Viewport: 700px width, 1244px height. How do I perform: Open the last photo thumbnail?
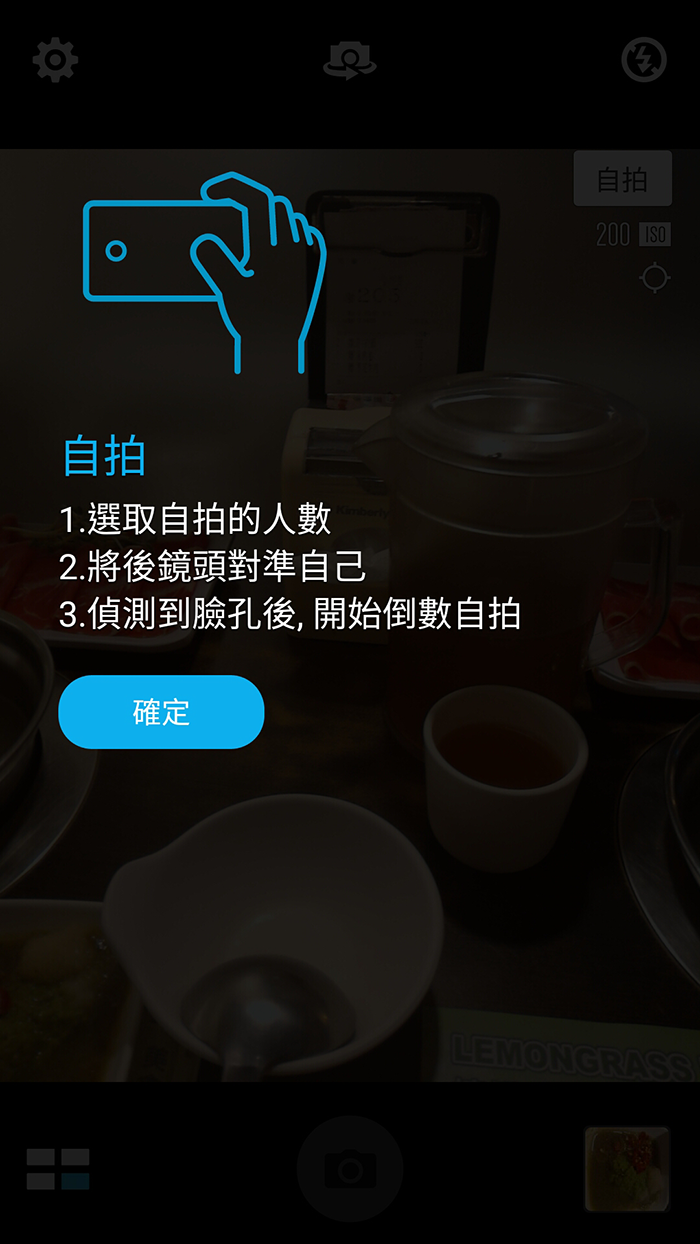tap(627, 1168)
